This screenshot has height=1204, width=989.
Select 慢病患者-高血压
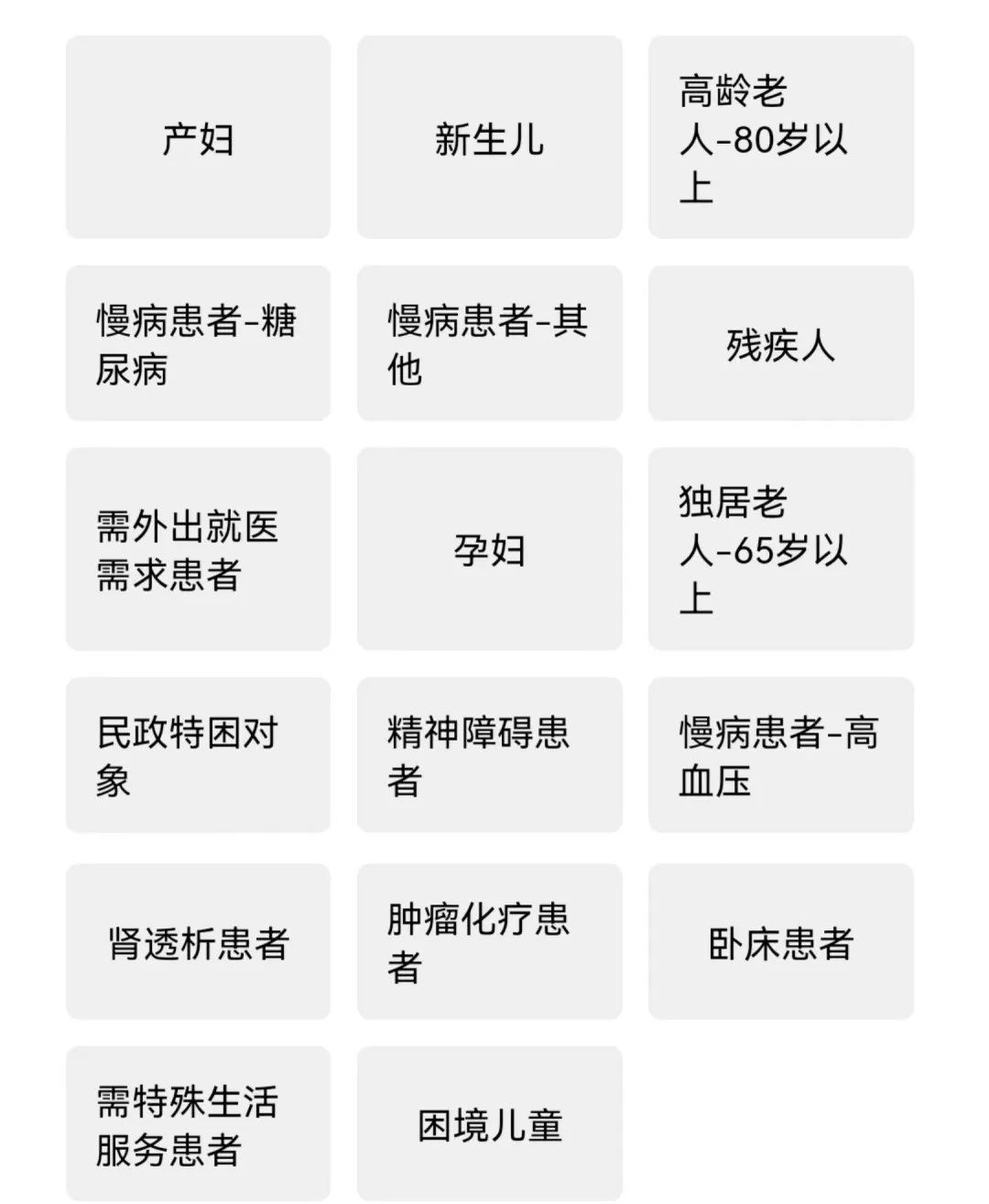tap(780, 755)
